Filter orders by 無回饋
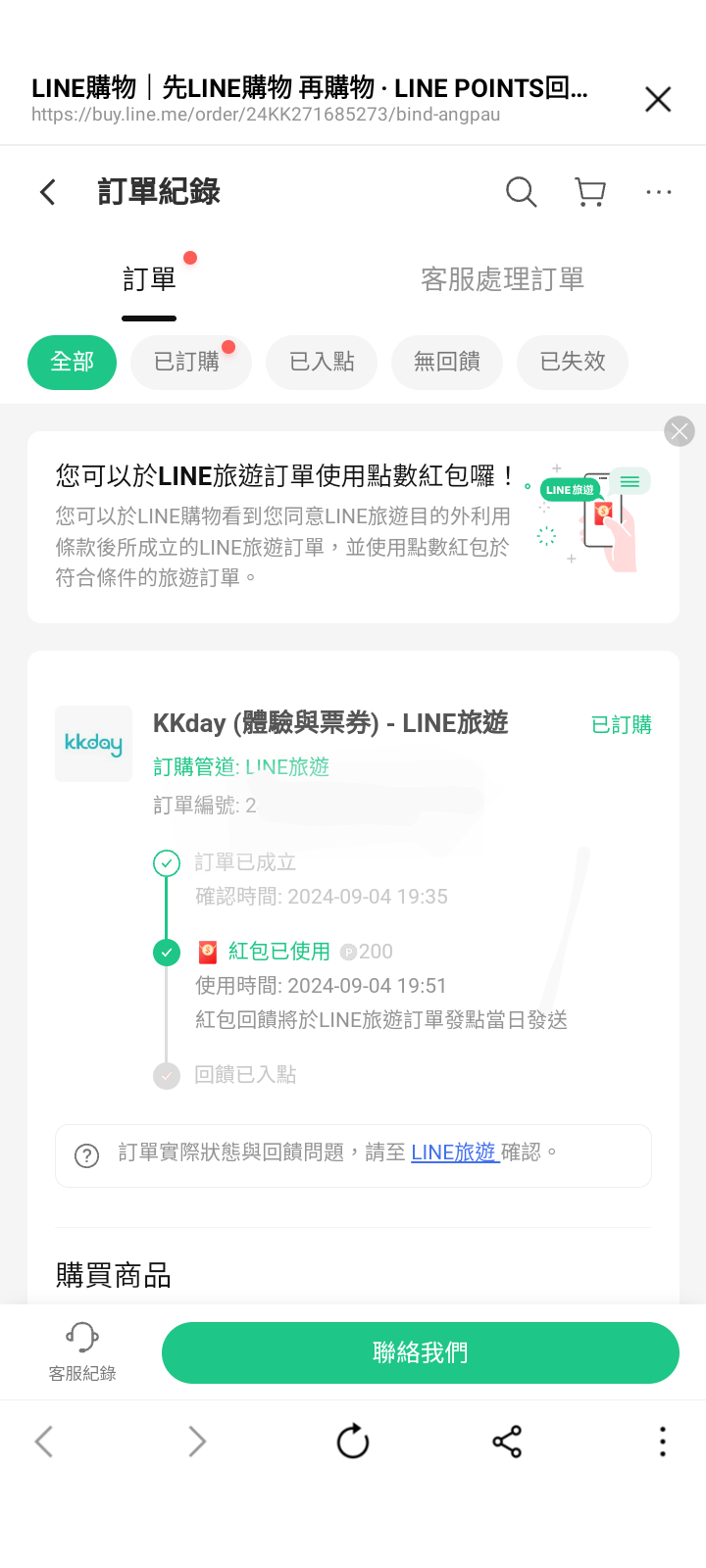The width and height of the screenshot is (706, 1568). pos(447,362)
